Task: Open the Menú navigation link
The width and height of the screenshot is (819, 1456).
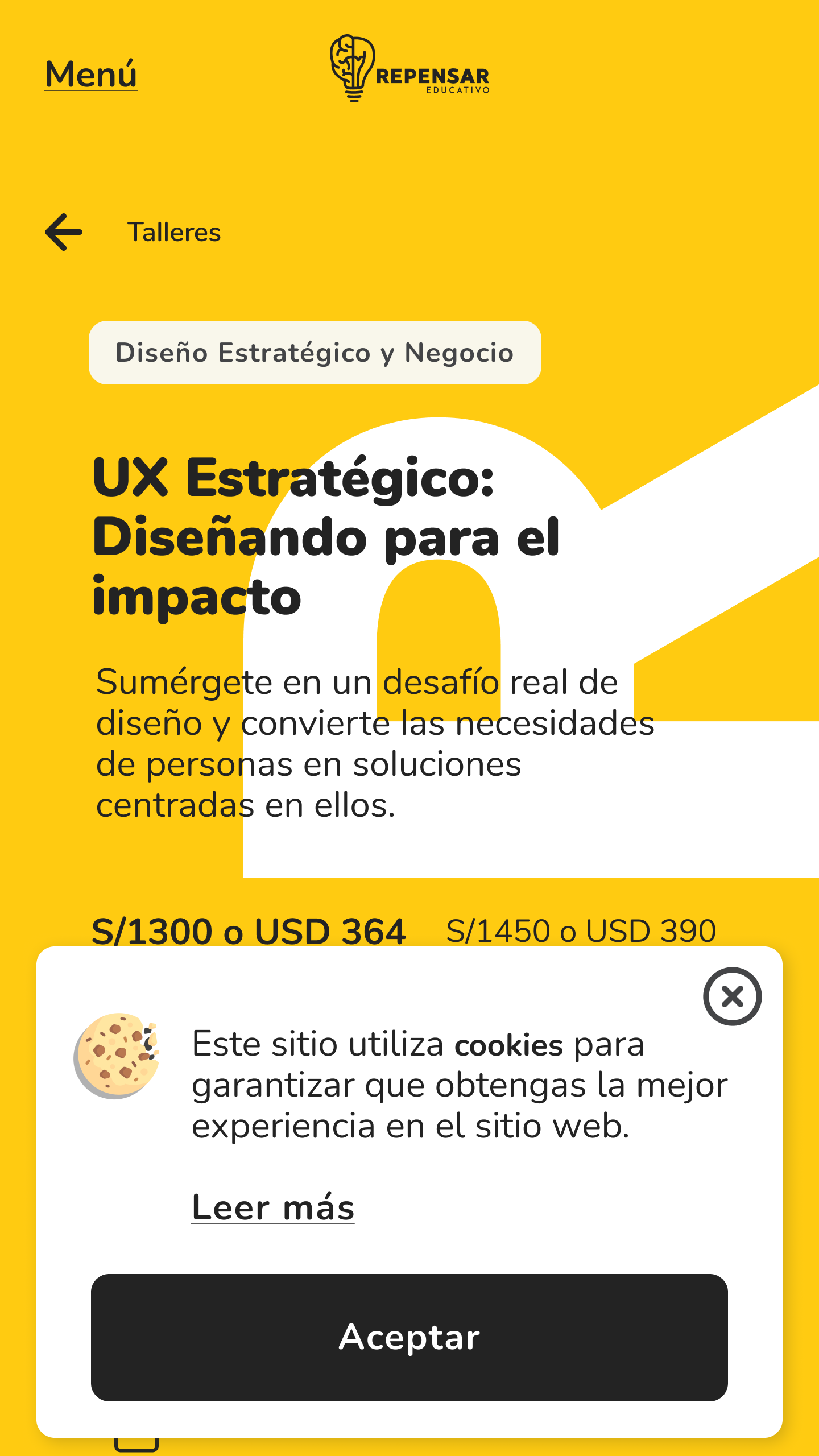Action: [91, 75]
